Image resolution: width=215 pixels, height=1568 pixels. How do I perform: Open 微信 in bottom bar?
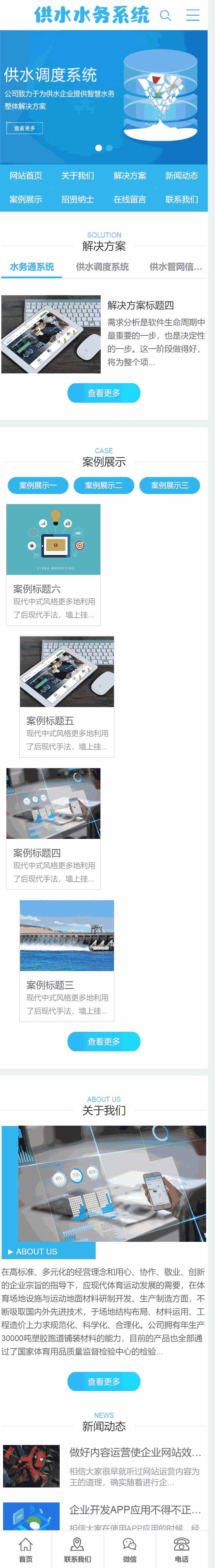129,1550
